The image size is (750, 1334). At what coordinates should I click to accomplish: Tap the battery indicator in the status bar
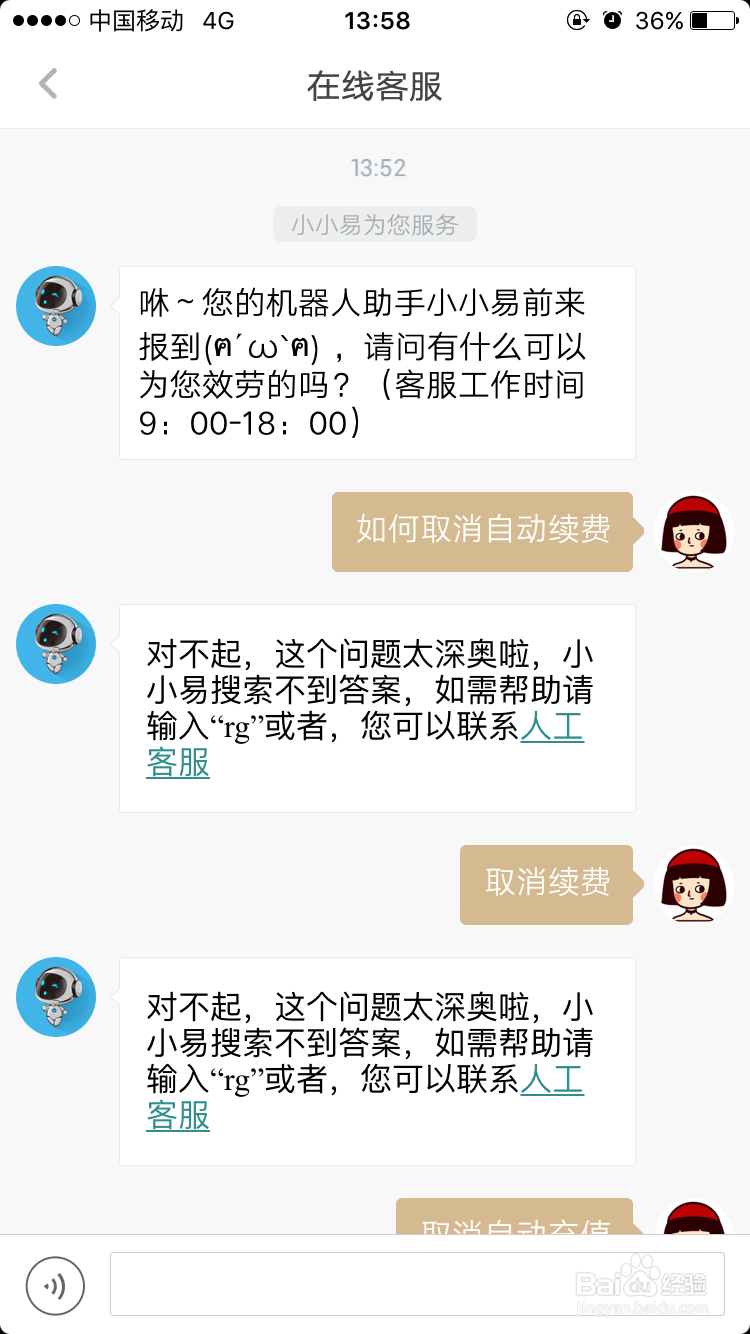(x=711, y=18)
